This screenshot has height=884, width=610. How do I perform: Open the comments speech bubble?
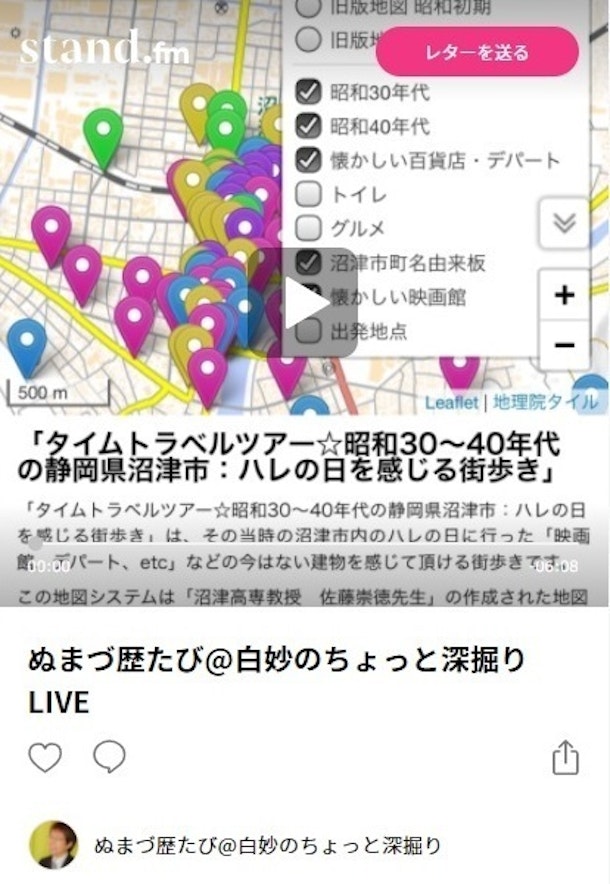109,757
